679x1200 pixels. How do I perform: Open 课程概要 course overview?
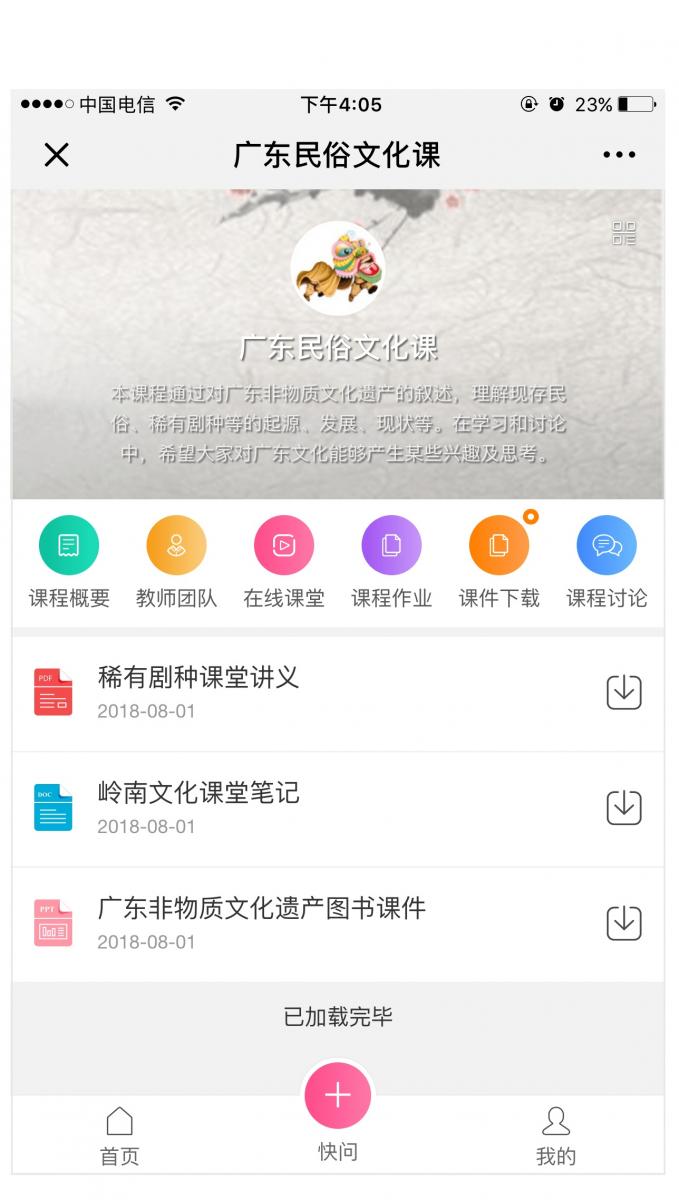[69, 562]
